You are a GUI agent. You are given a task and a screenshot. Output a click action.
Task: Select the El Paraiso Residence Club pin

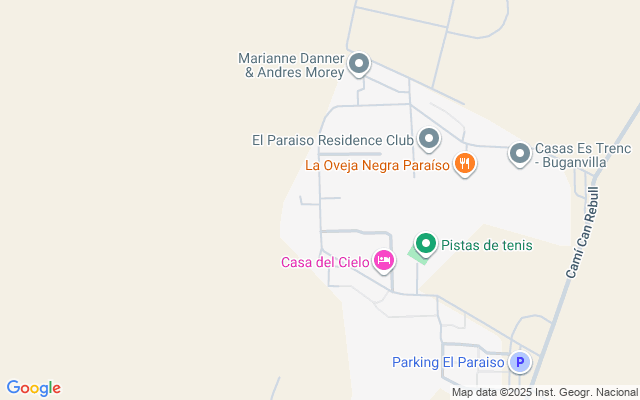click(x=429, y=139)
